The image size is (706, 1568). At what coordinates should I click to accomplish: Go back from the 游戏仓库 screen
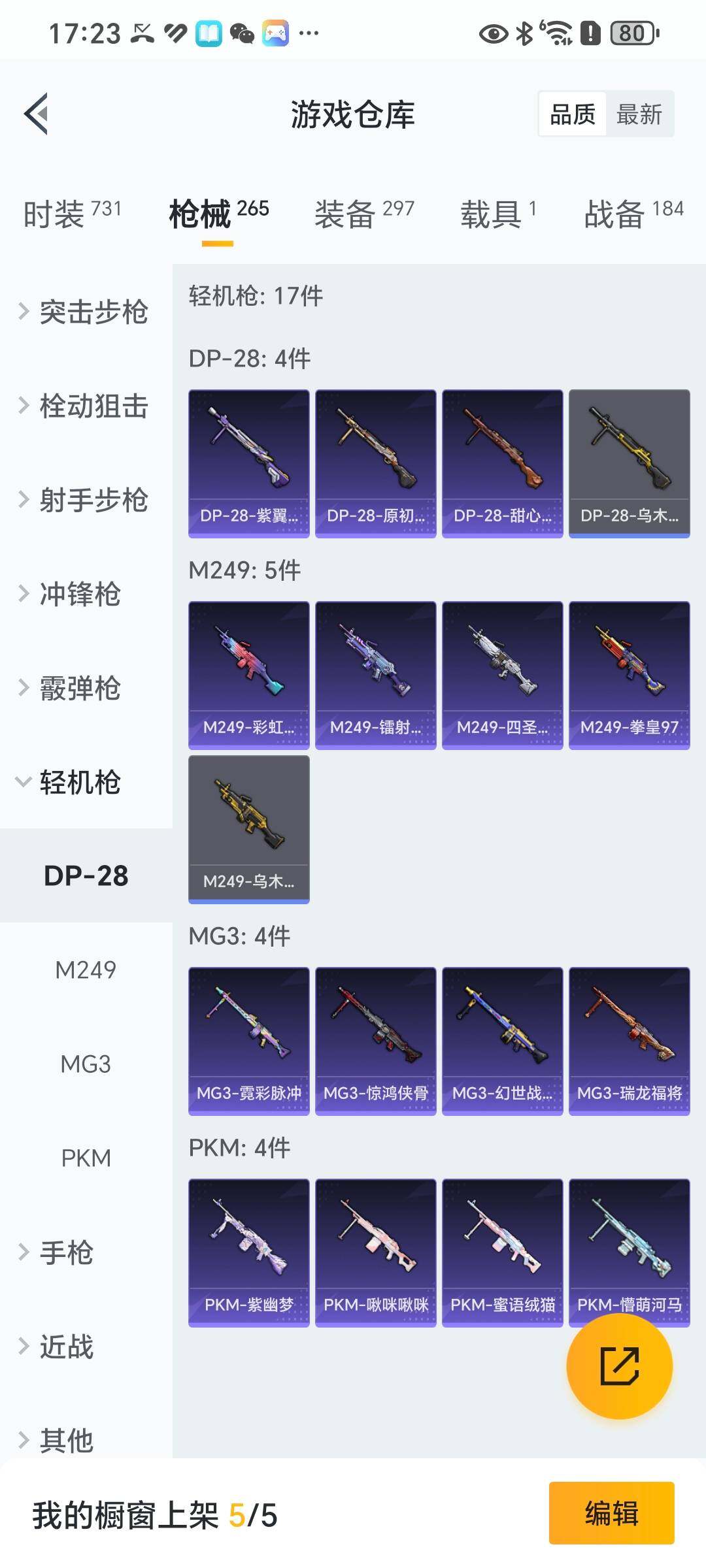(x=37, y=114)
